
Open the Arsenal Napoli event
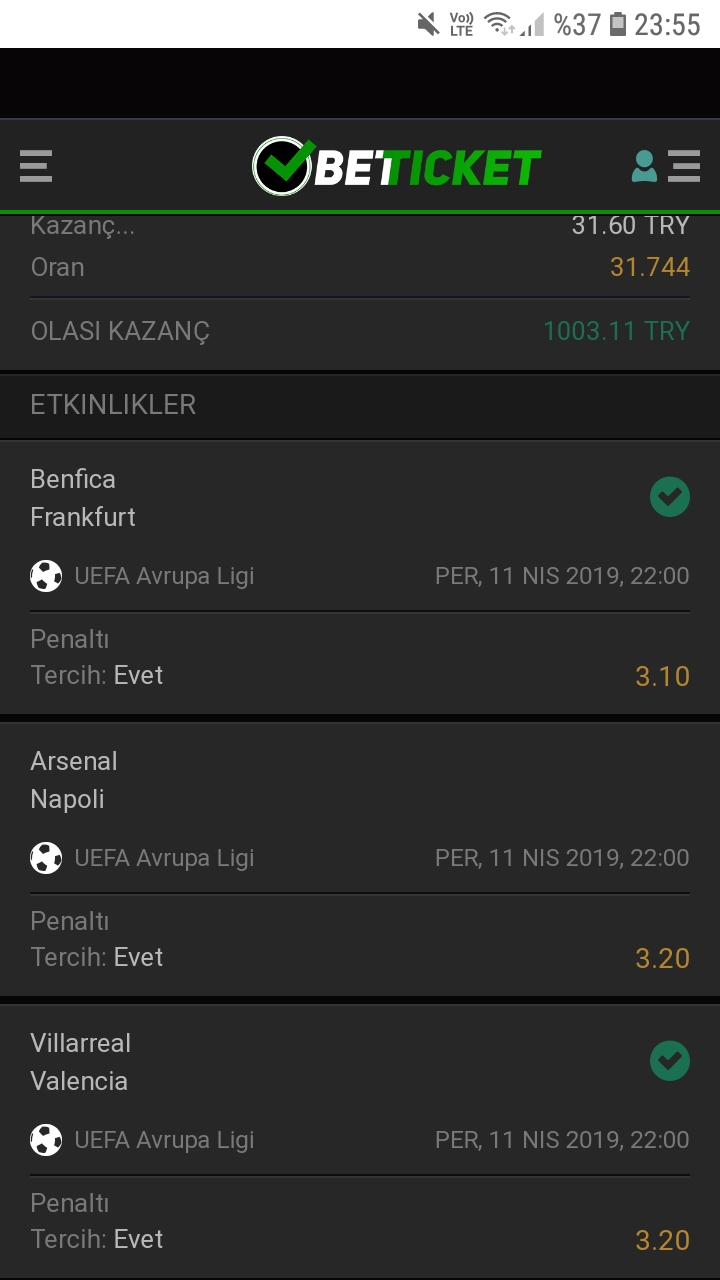pos(360,860)
